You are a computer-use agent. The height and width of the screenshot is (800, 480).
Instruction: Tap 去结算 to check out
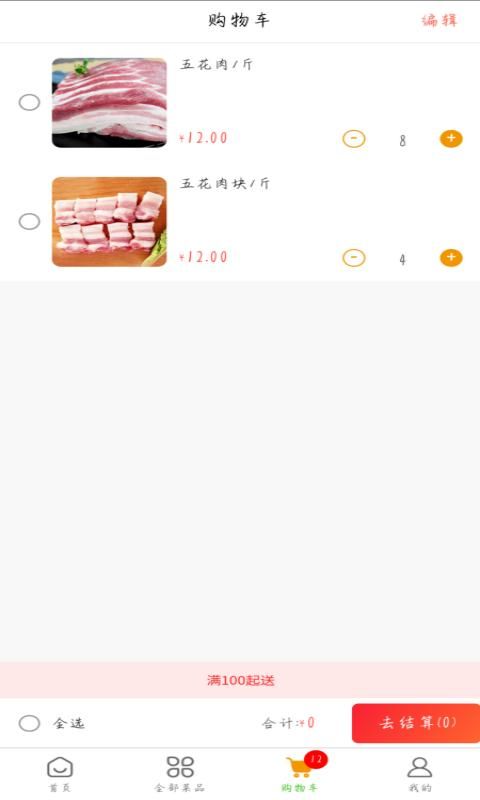pyautogui.click(x=416, y=723)
